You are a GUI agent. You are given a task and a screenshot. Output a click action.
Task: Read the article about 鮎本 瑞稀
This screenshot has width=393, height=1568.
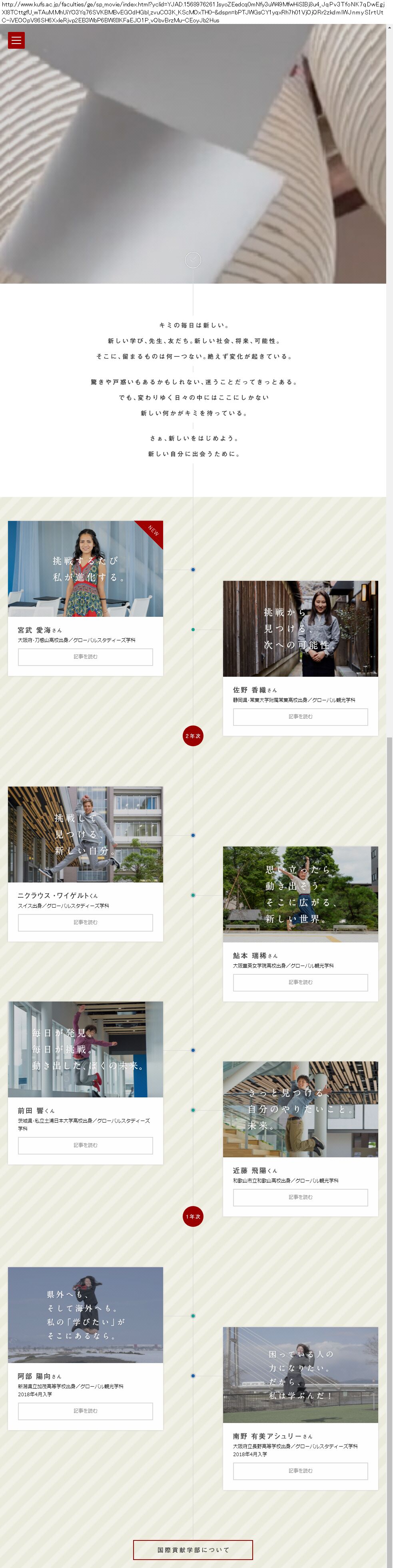pyautogui.click(x=300, y=982)
